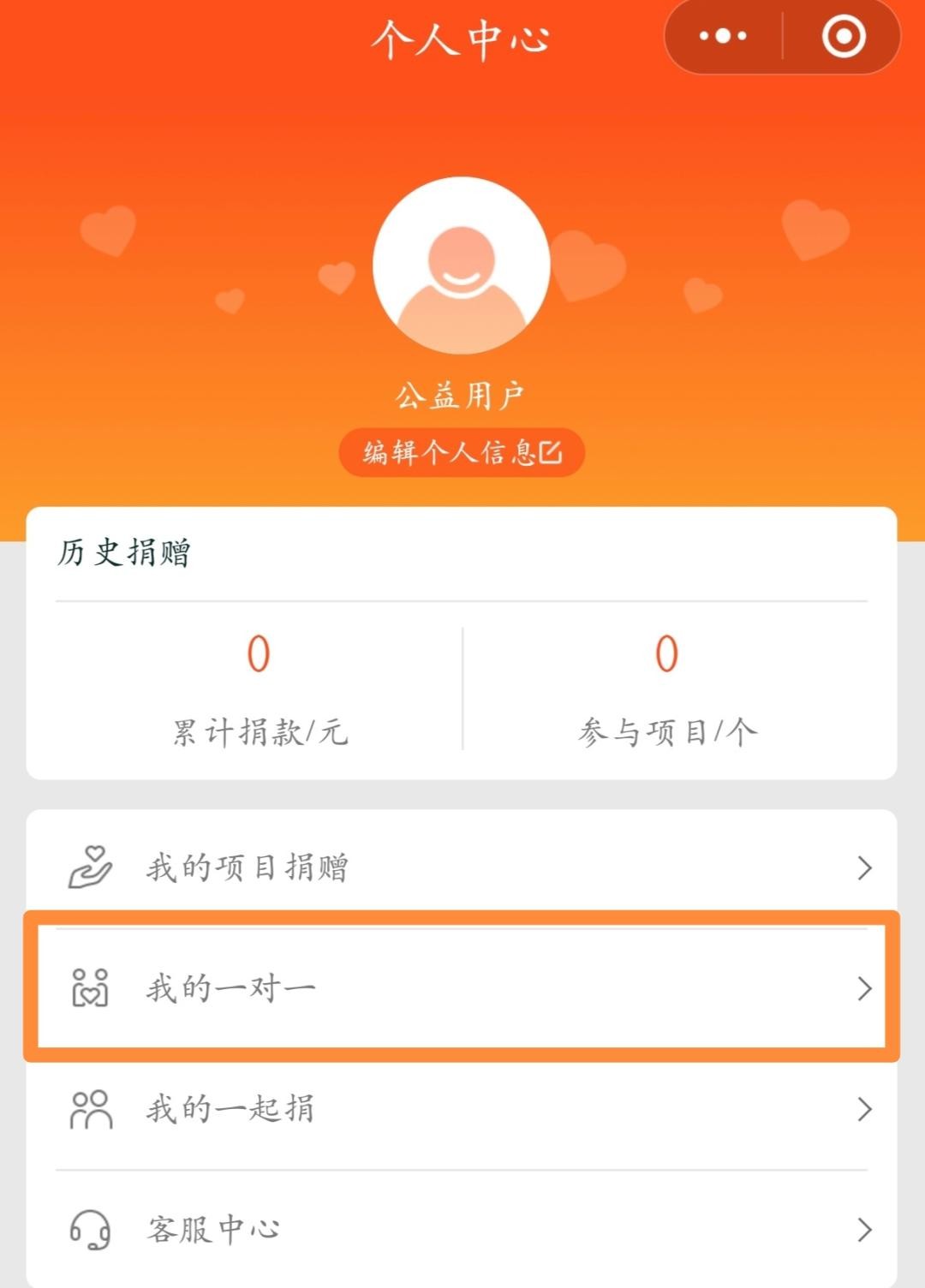Open the 我的一对一 row
Image resolution: width=925 pixels, height=1288 pixels.
click(462, 987)
